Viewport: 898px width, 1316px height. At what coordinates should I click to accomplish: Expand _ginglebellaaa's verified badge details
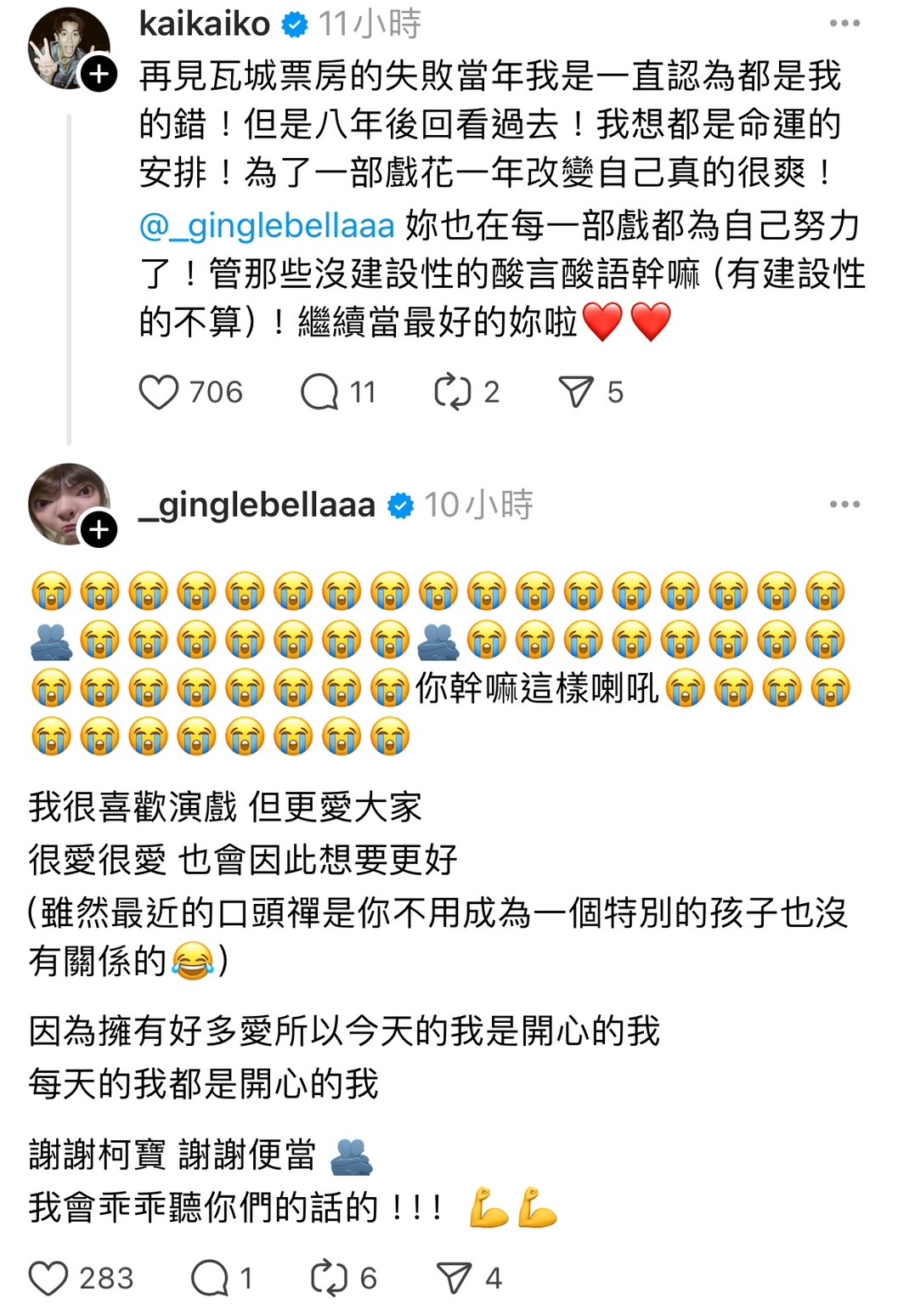point(400,504)
